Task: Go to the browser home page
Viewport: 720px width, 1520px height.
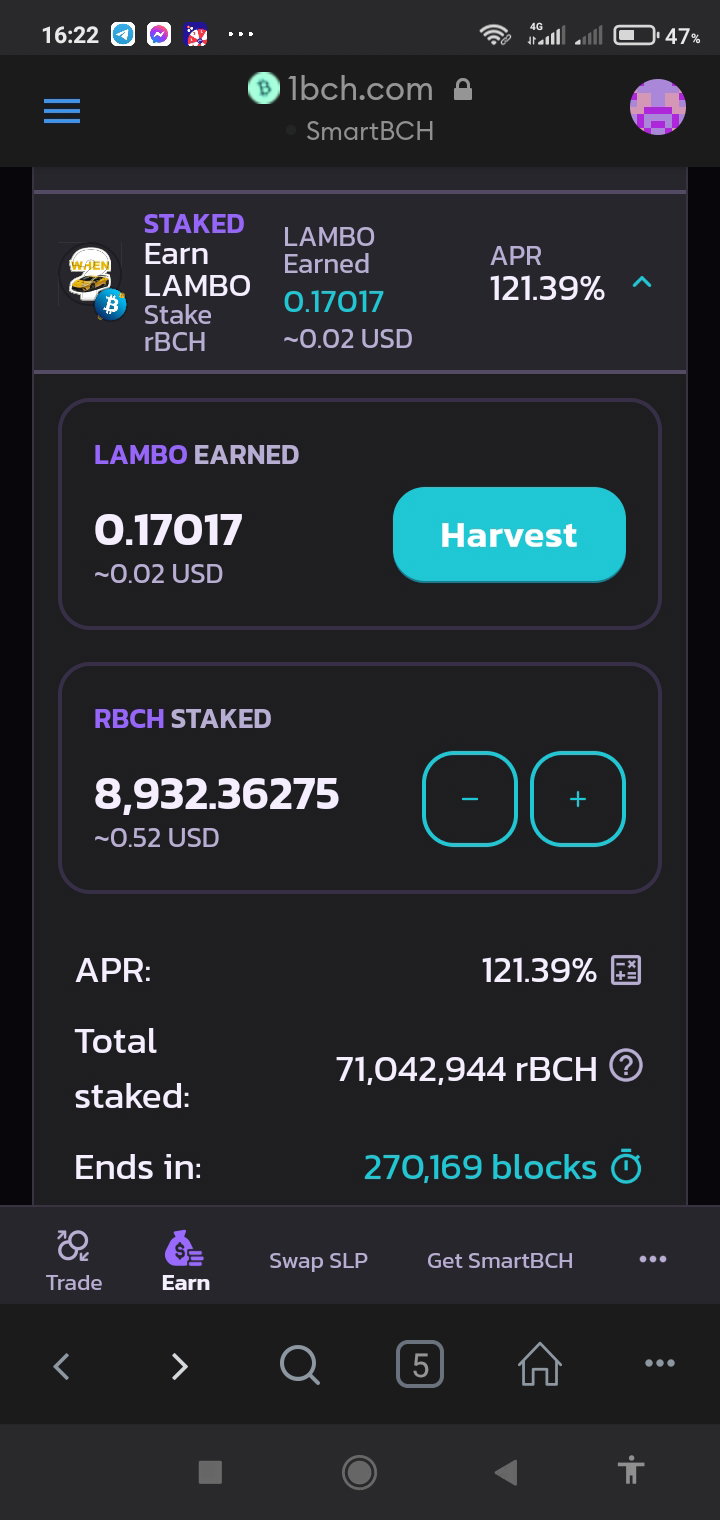Action: 539,1365
